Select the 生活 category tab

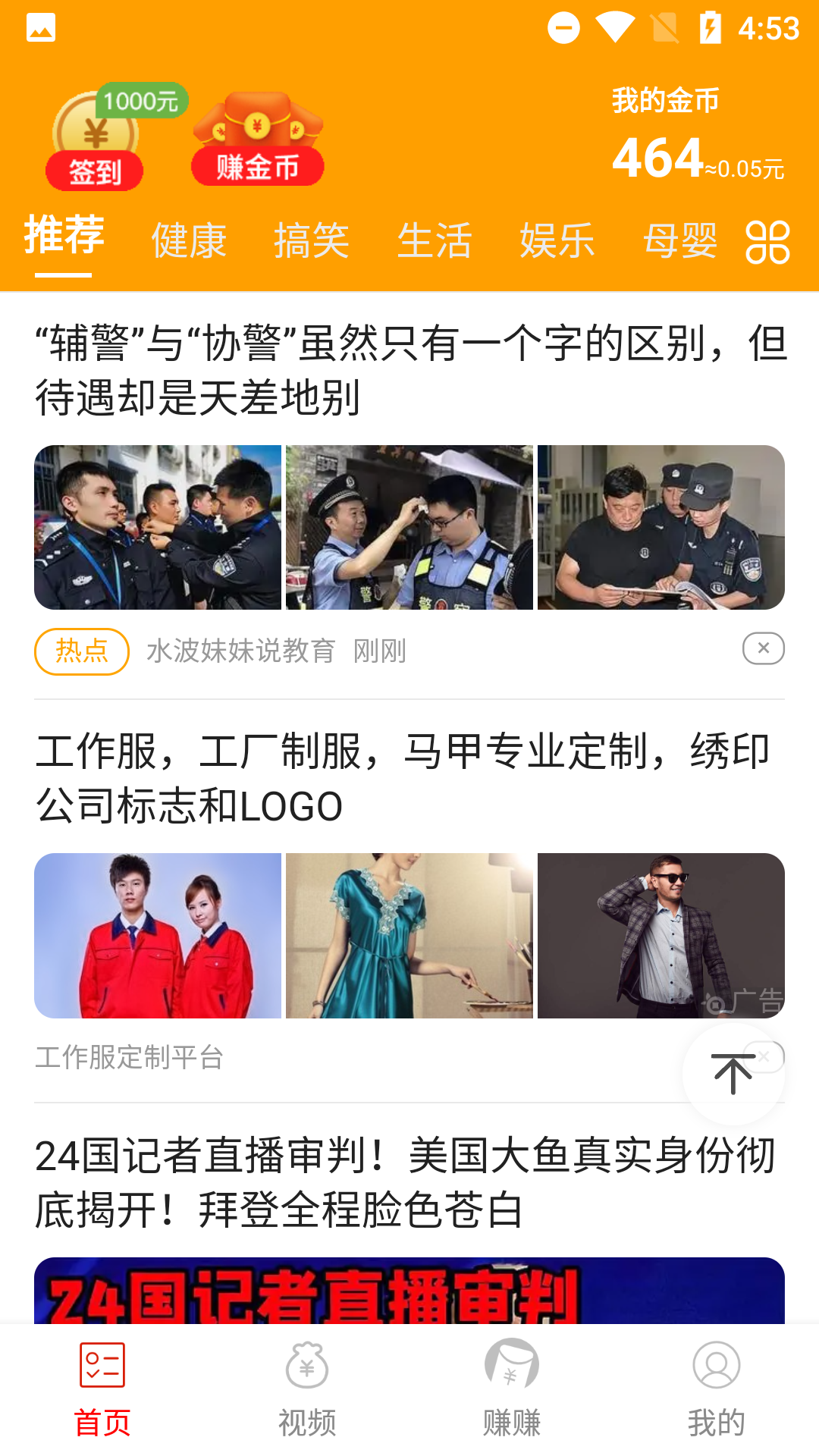pos(435,241)
